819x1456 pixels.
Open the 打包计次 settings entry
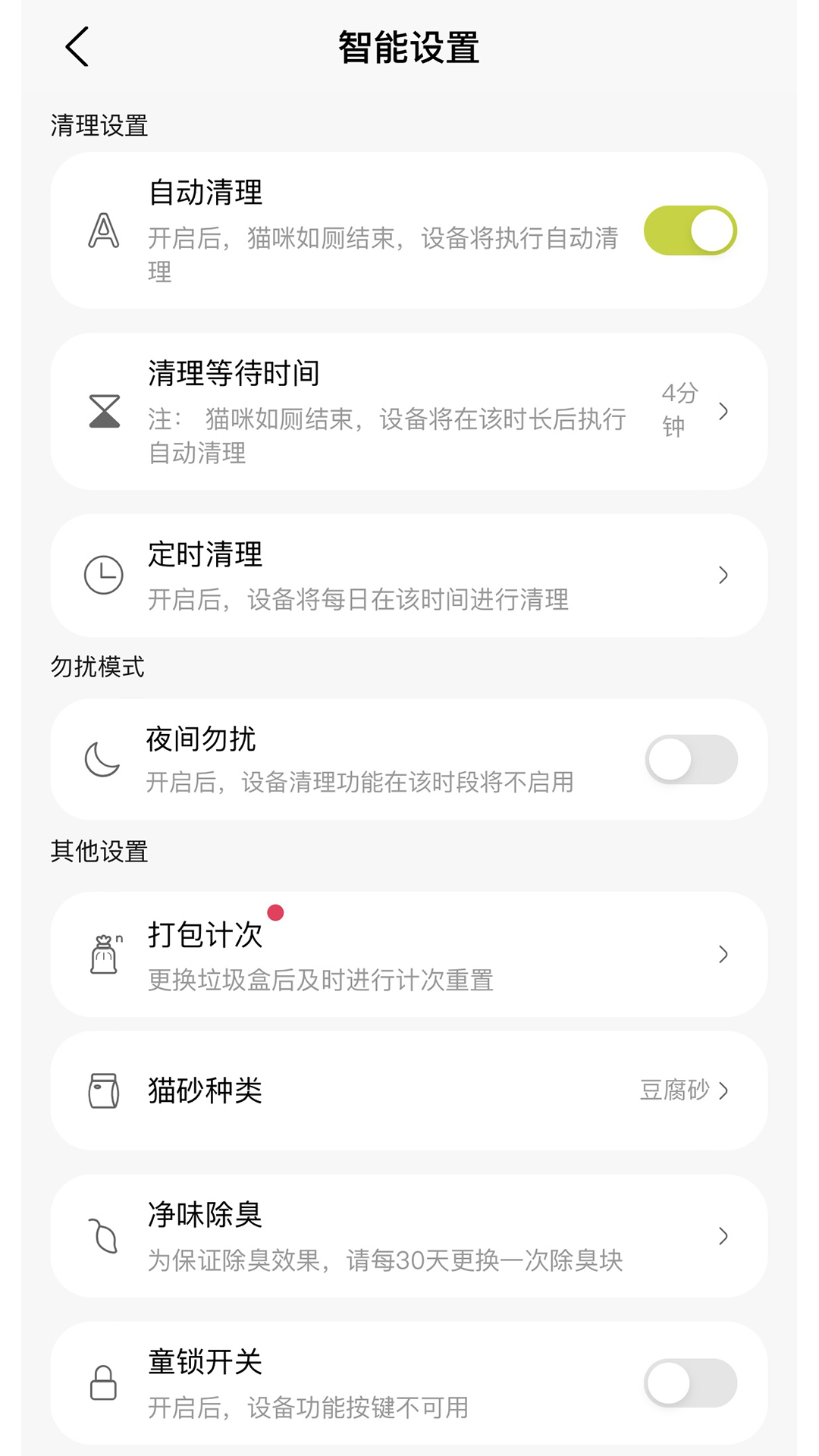coord(409,955)
